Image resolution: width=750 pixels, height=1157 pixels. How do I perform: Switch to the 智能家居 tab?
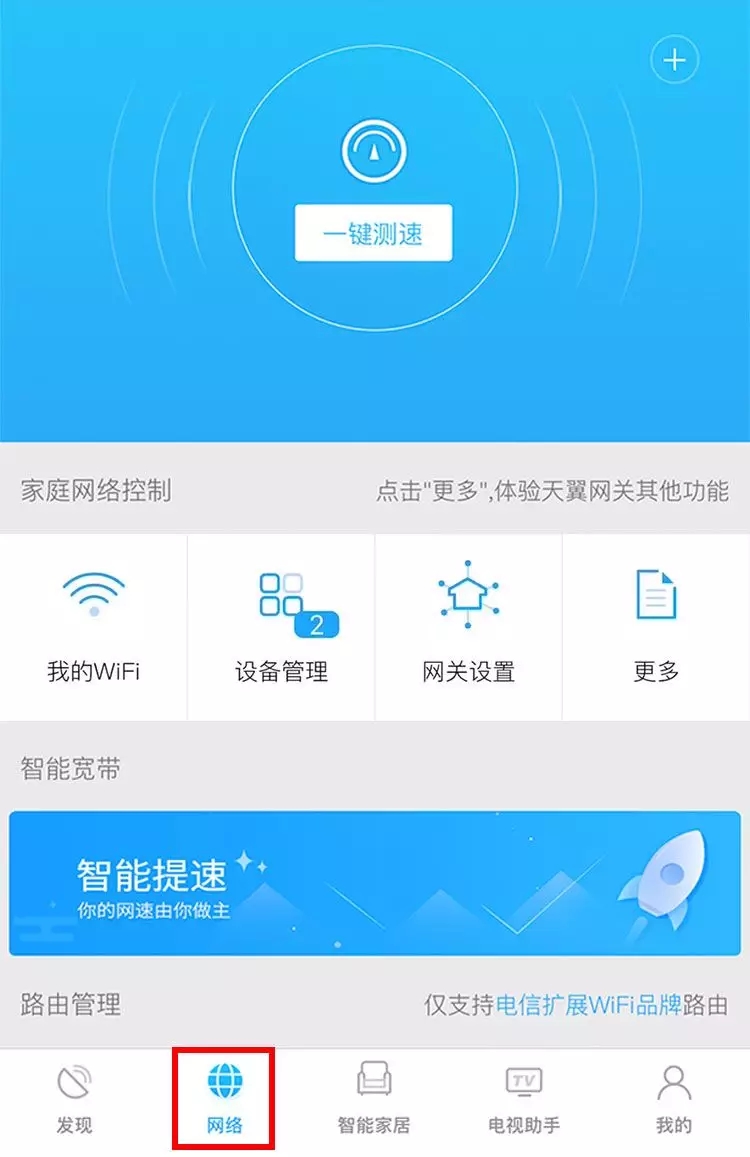click(x=374, y=1098)
